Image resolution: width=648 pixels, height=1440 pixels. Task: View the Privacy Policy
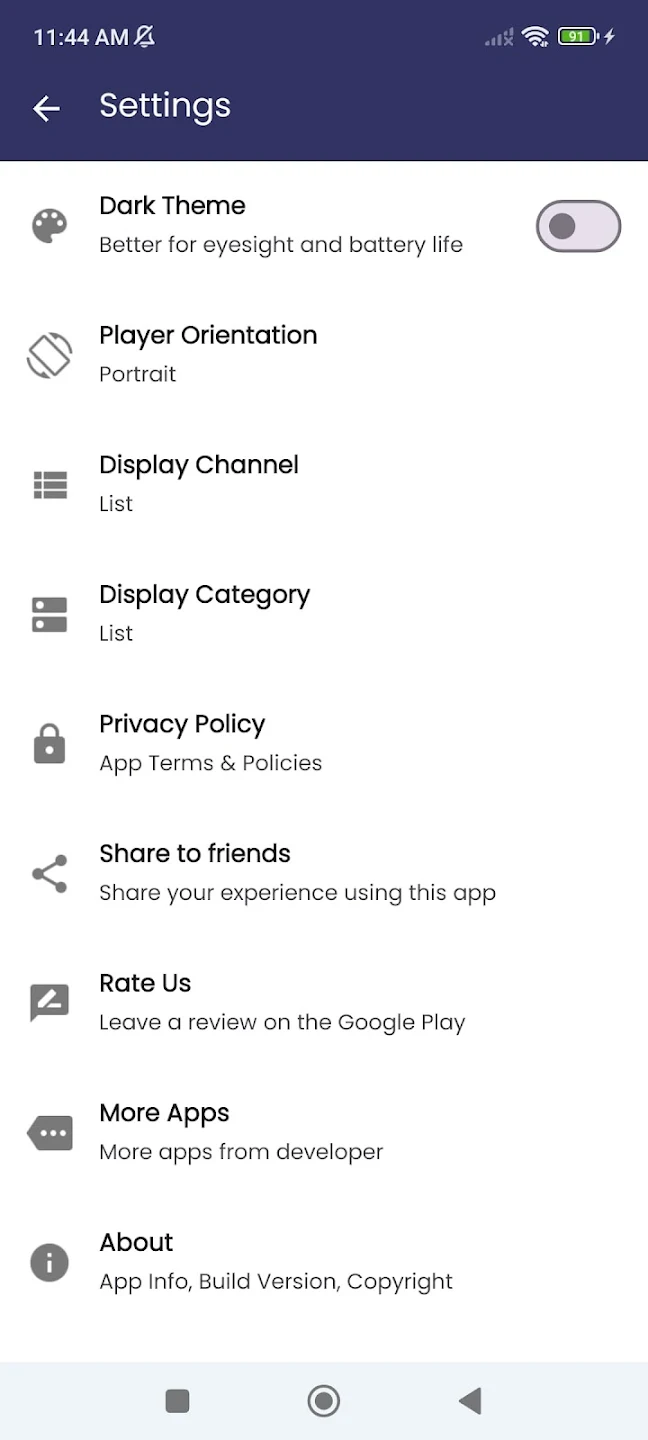tap(210, 743)
